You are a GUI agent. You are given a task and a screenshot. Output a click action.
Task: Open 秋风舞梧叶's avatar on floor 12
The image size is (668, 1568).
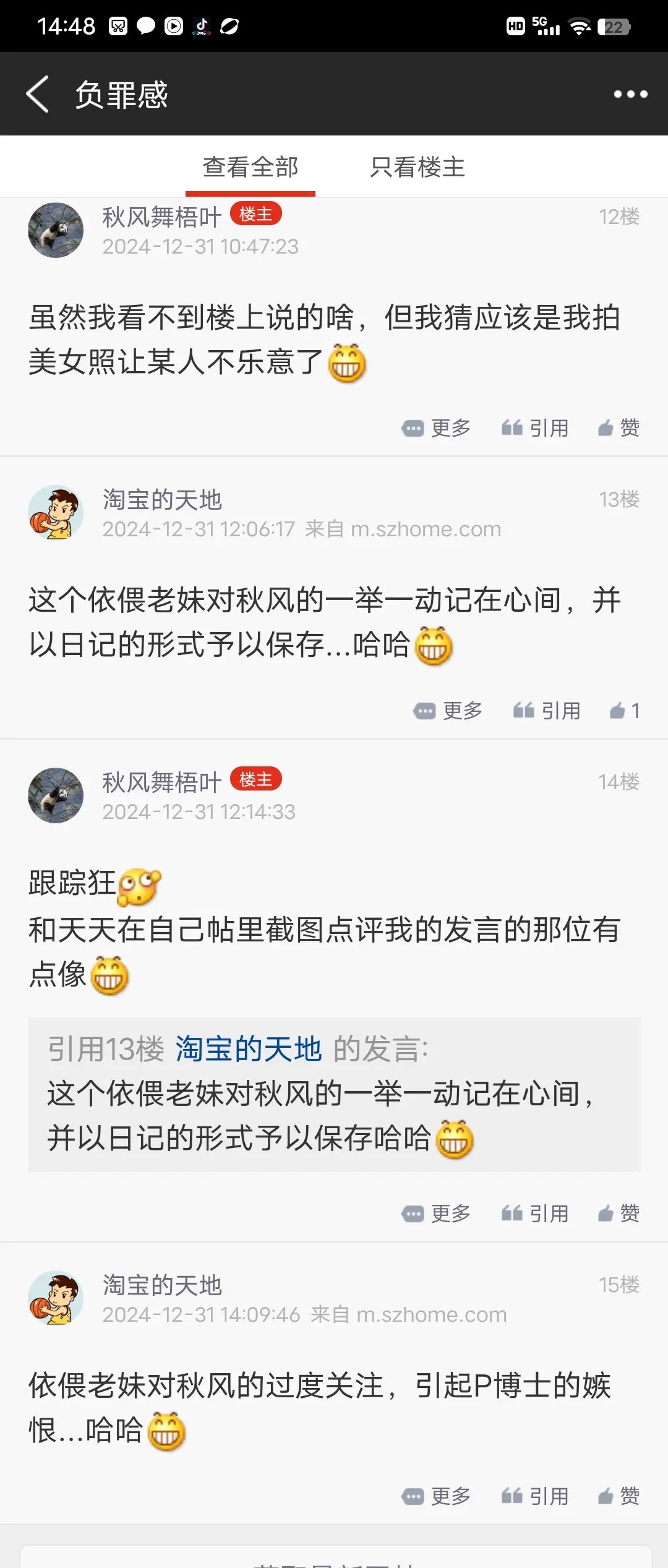click(x=56, y=230)
